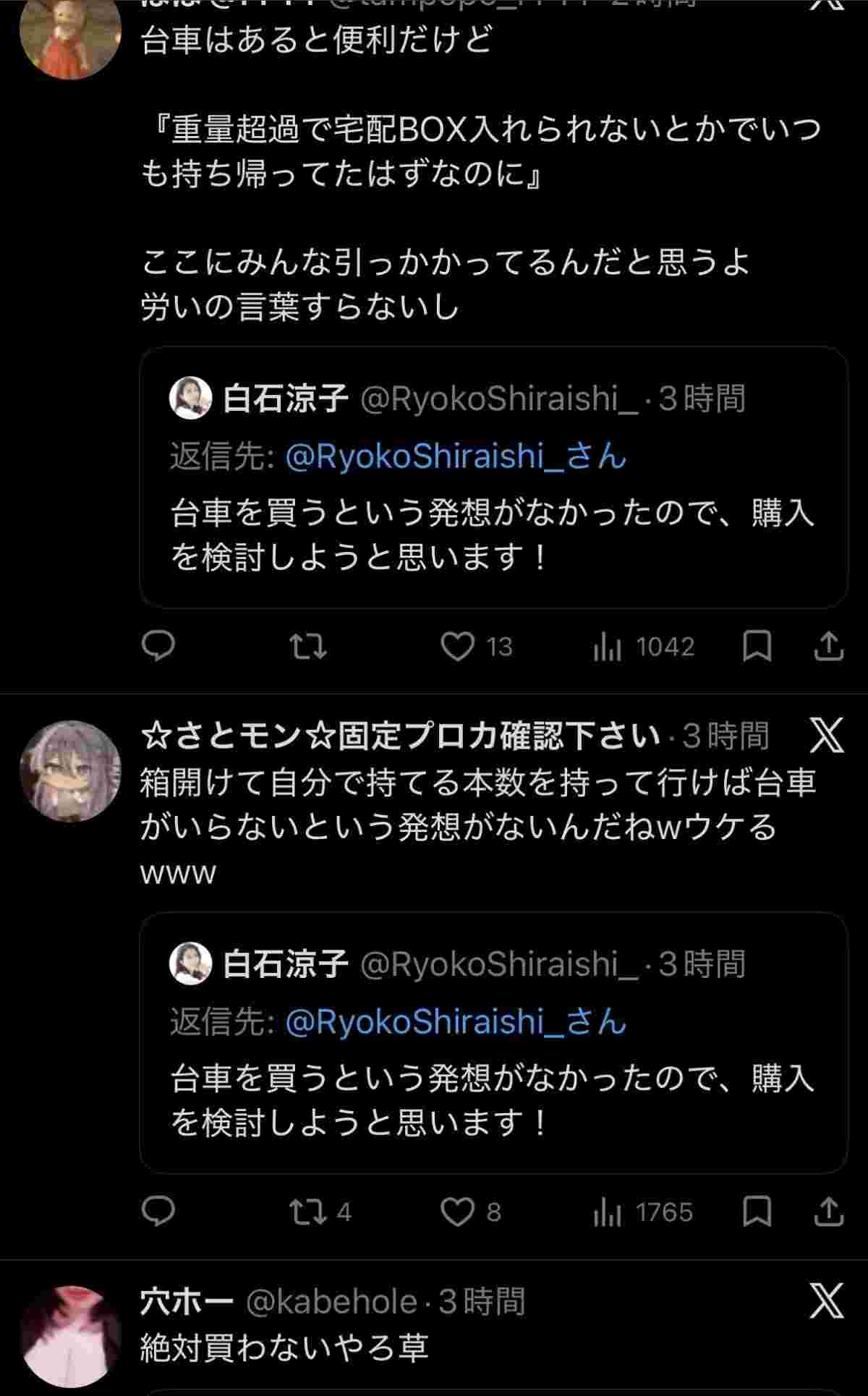Share さとモン's post
868x1396 pixels.
[828, 1212]
